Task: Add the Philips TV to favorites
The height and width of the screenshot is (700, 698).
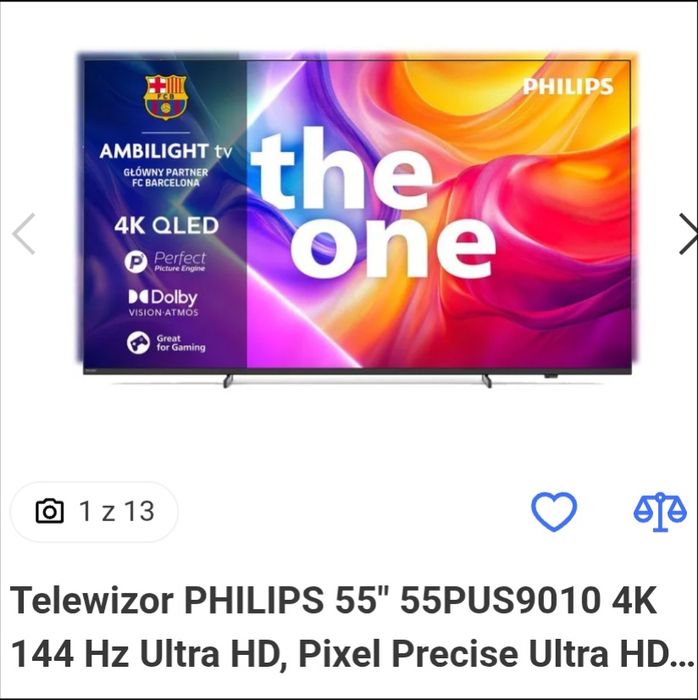Action: click(x=553, y=512)
